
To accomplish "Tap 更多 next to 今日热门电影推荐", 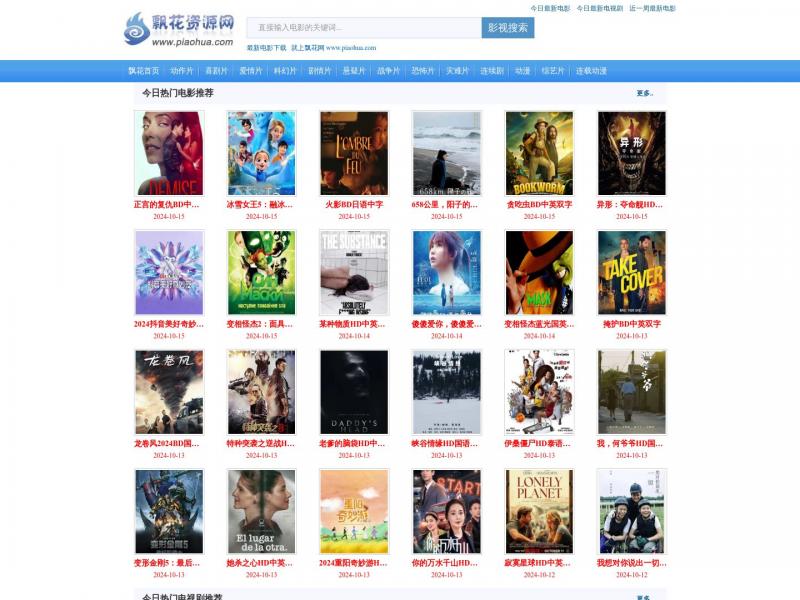I will (645, 93).
